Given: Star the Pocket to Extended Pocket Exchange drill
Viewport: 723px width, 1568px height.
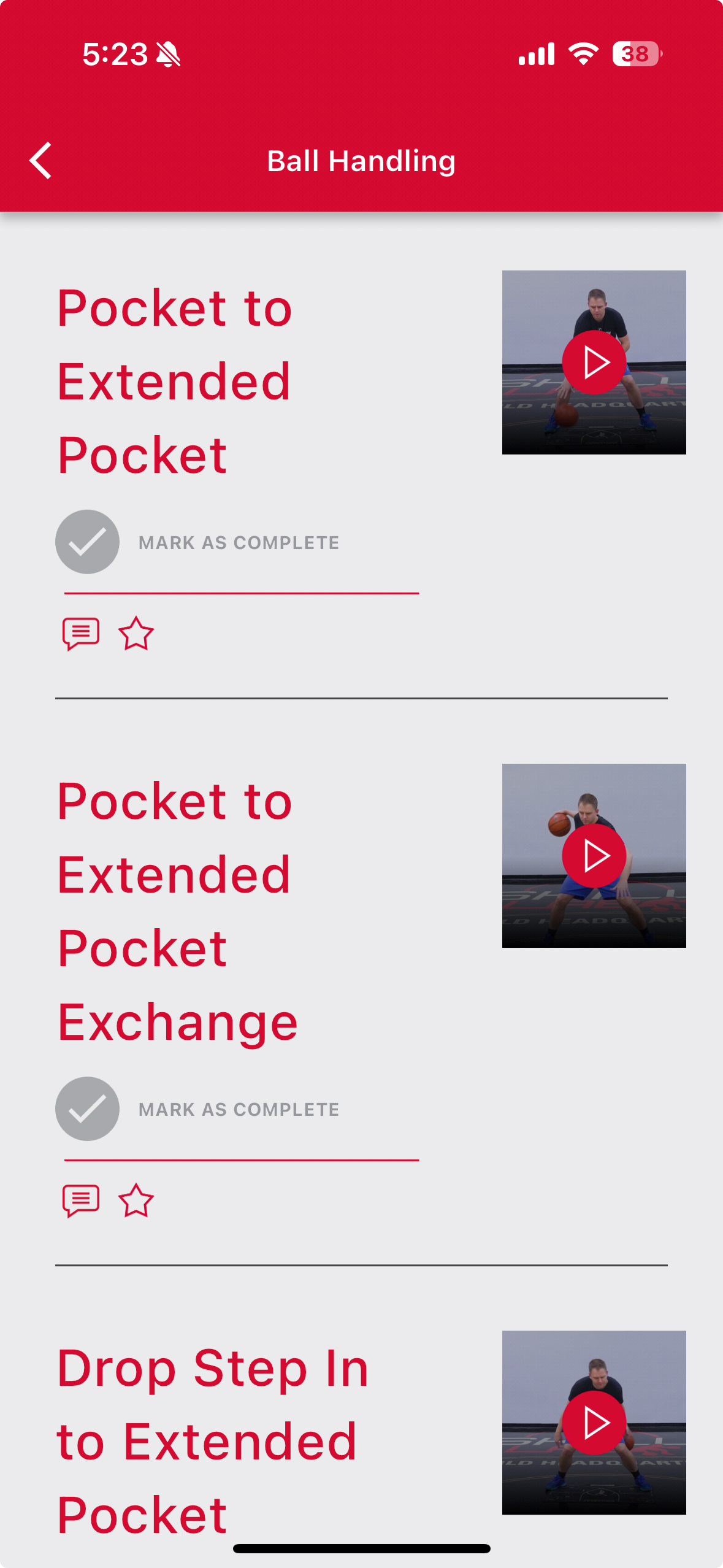Looking at the screenshot, I should pos(136,1201).
